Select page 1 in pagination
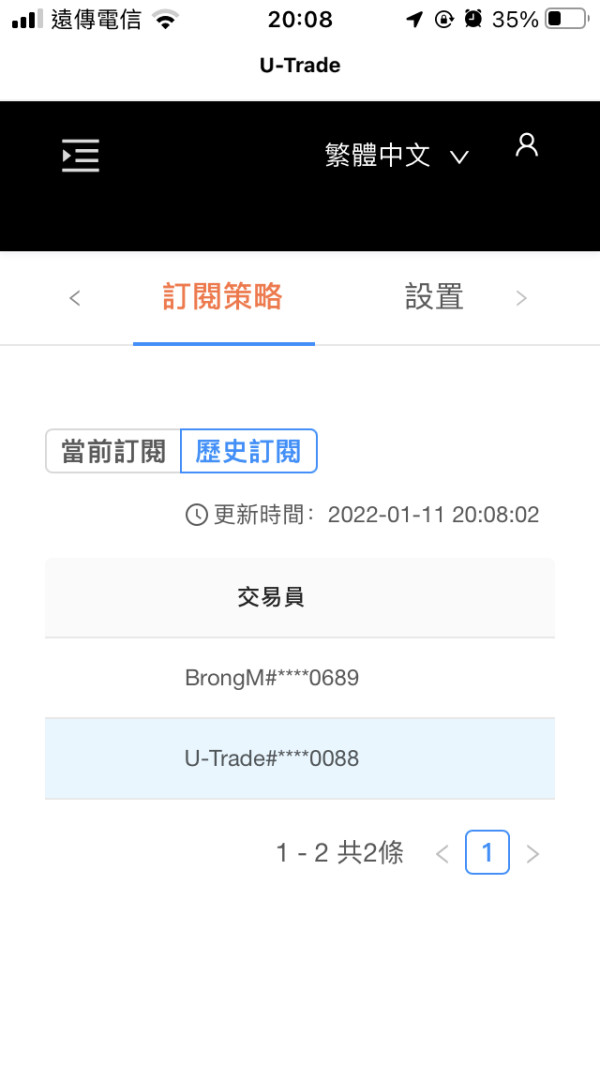The height and width of the screenshot is (1065, 600). point(487,852)
